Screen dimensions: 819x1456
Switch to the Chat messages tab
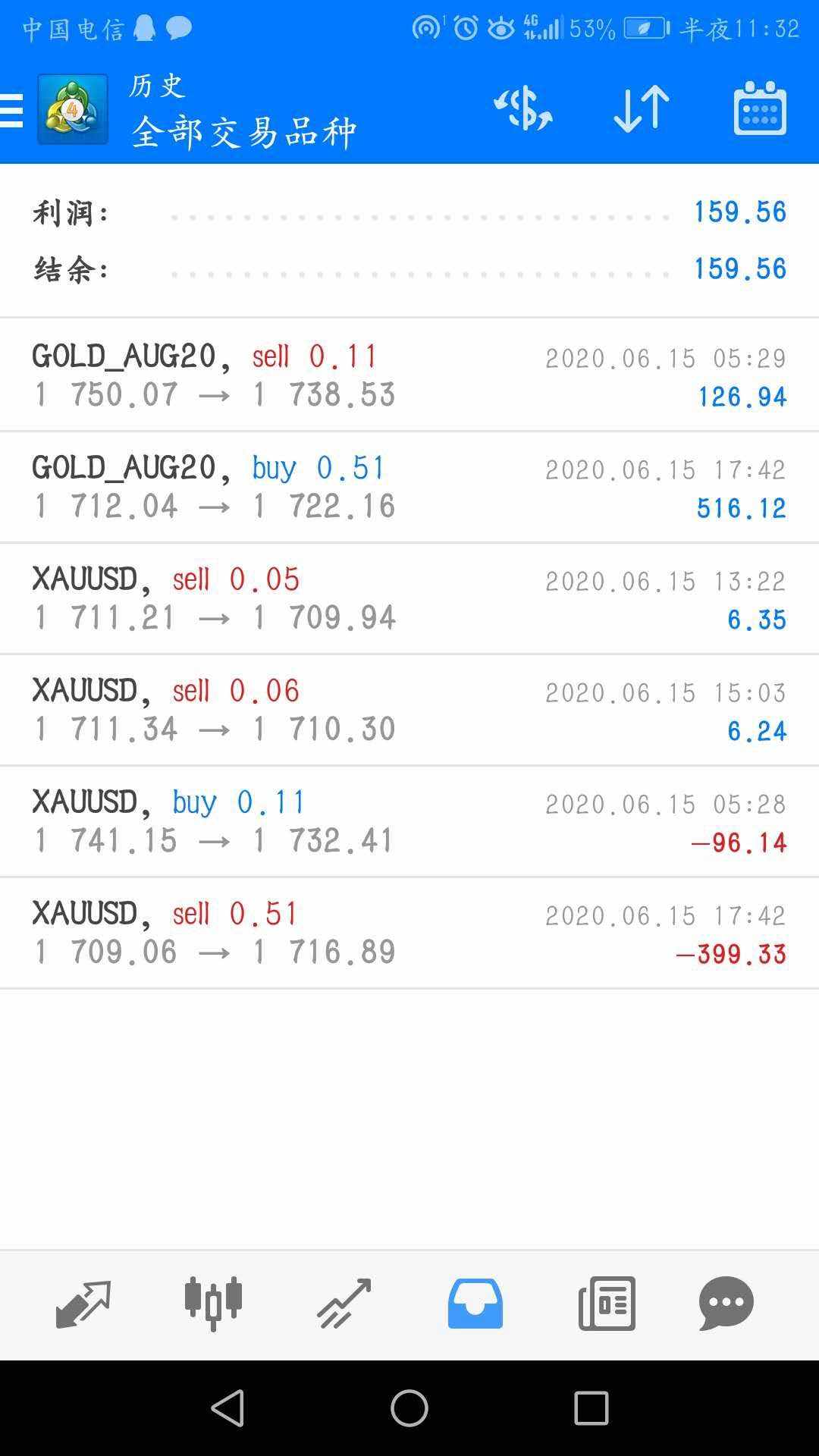click(x=726, y=1304)
